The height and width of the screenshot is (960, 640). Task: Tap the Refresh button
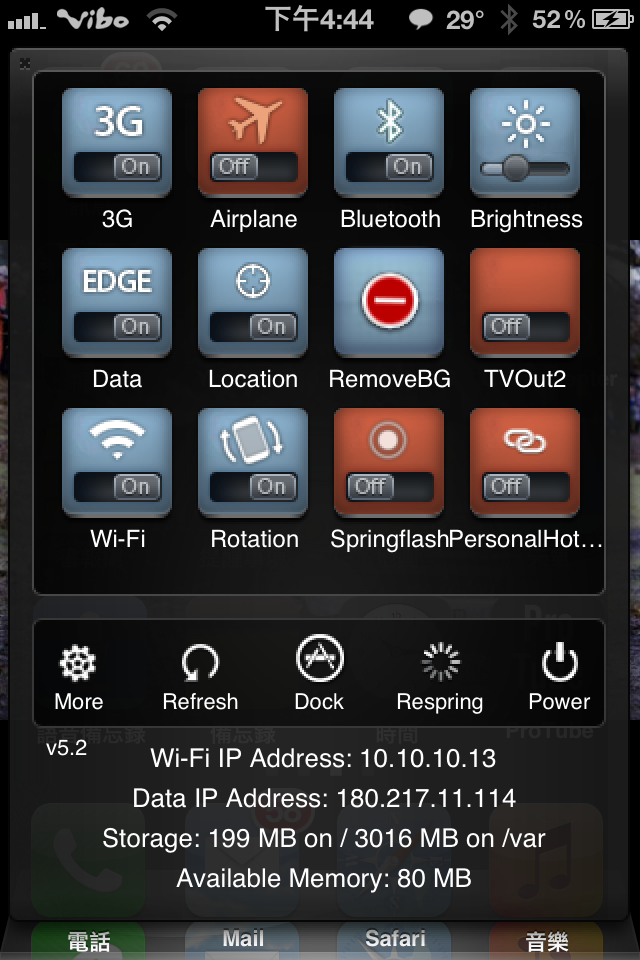coord(200,676)
